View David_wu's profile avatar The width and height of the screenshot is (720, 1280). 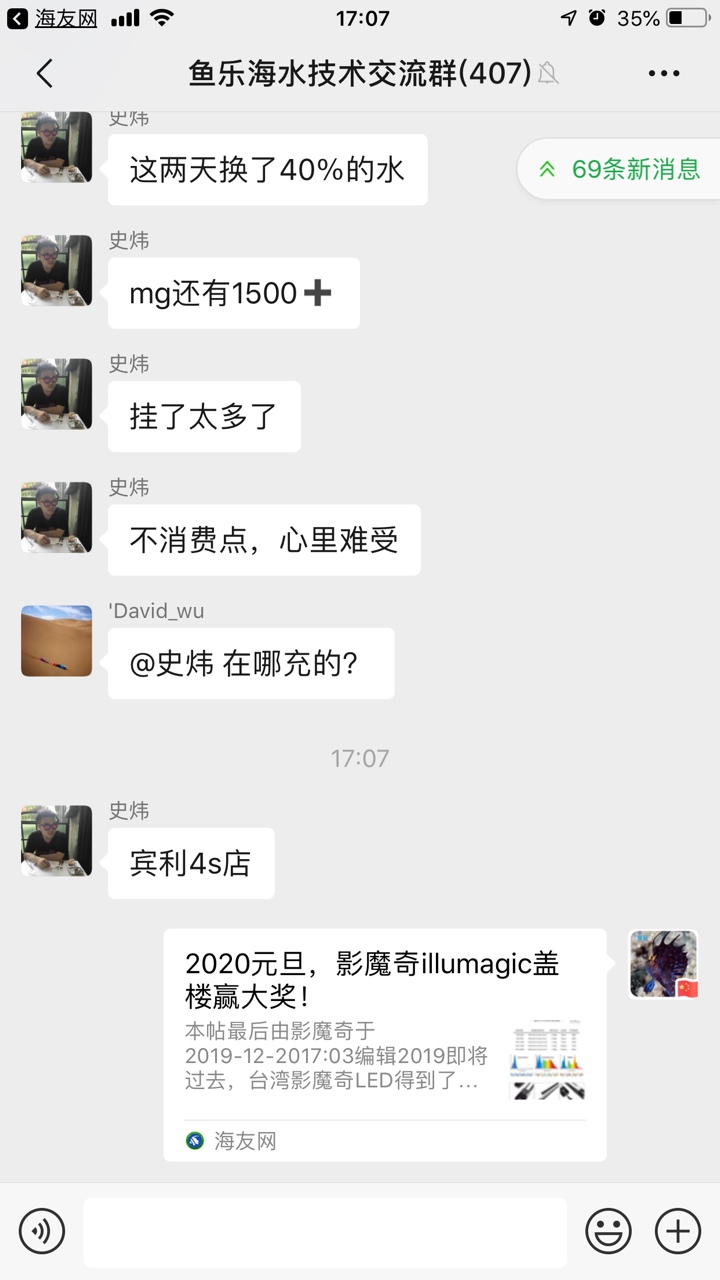(56, 641)
